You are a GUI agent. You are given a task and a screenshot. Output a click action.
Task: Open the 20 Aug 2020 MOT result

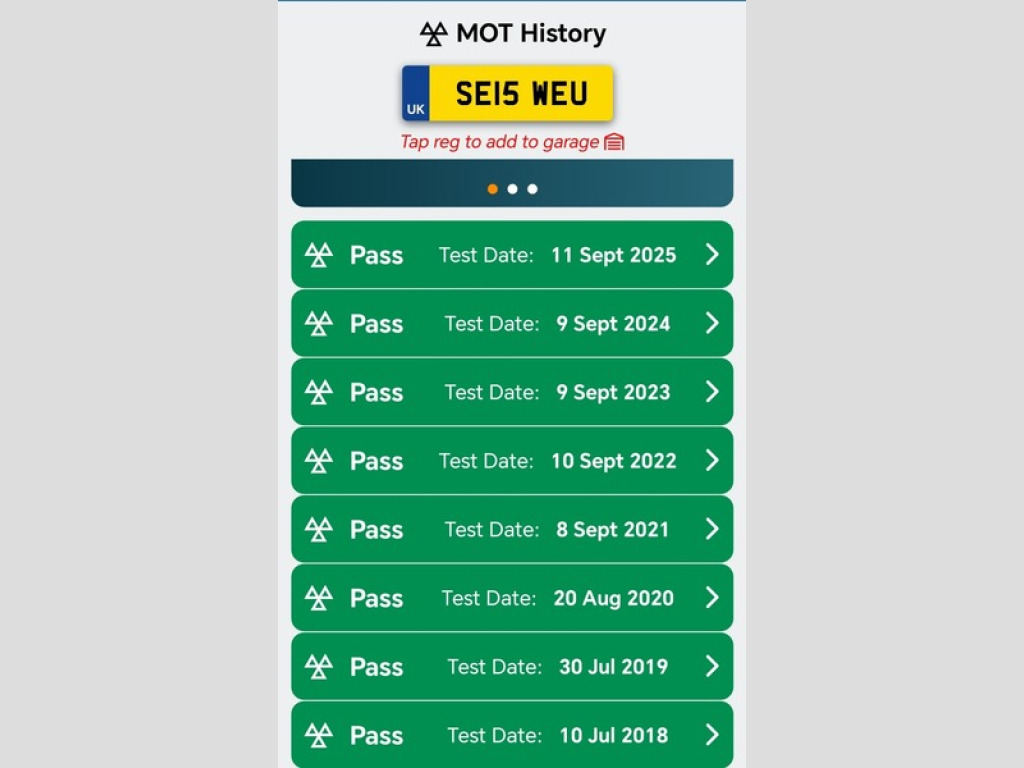tap(511, 598)
